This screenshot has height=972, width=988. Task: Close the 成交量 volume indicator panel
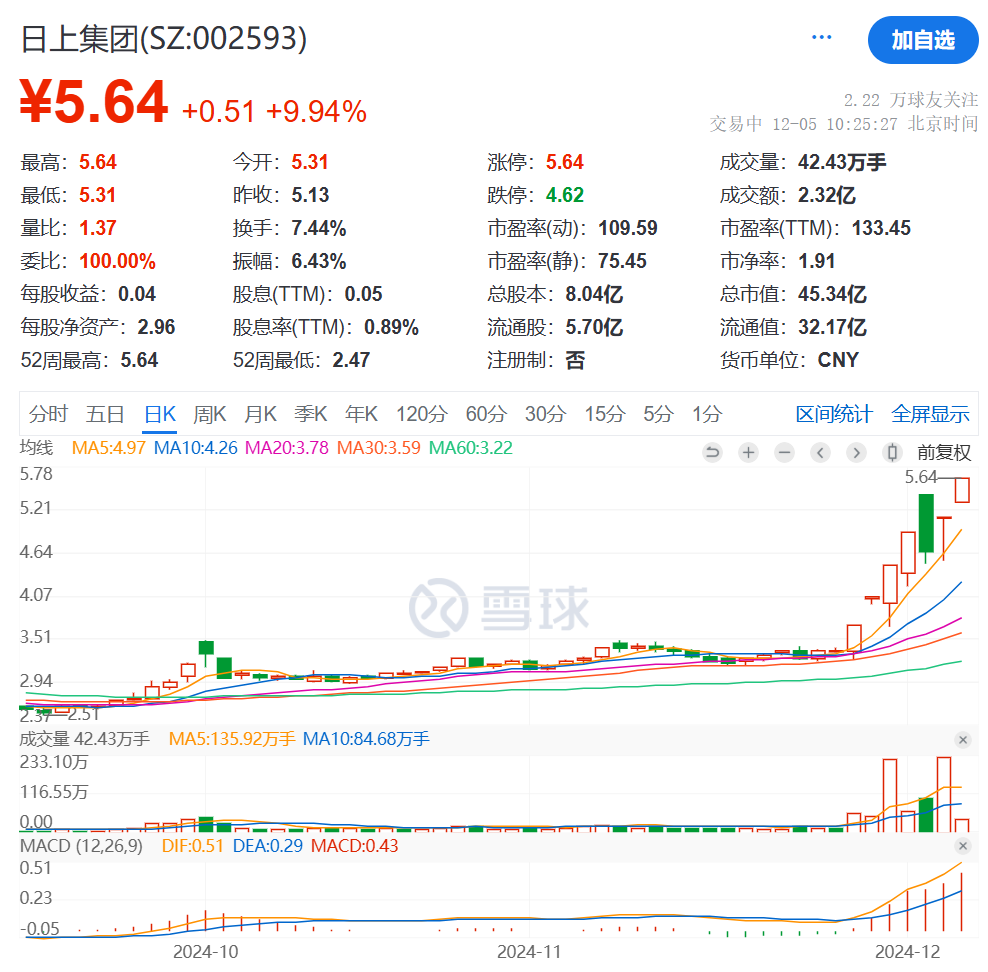963,740
